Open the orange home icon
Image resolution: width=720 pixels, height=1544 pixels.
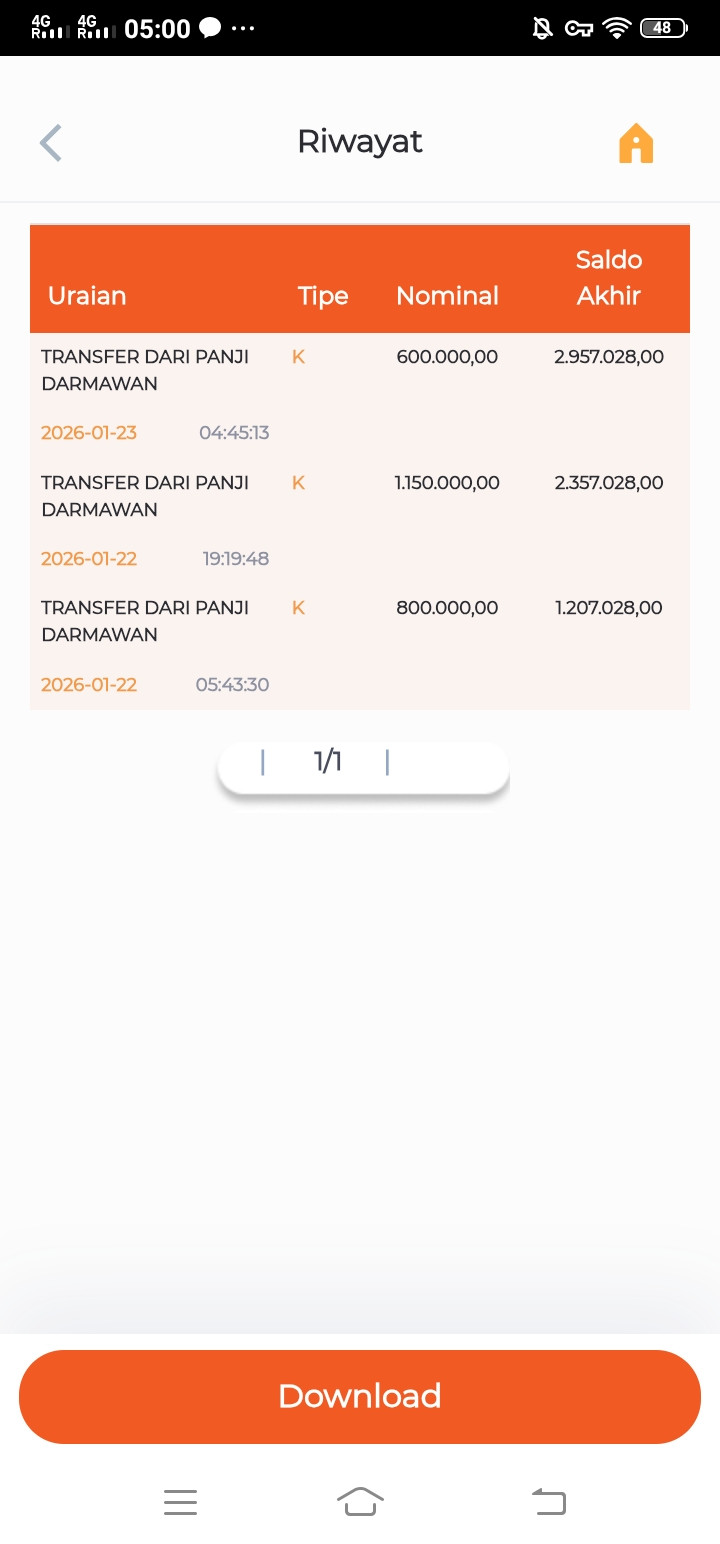tap(636, 143)
